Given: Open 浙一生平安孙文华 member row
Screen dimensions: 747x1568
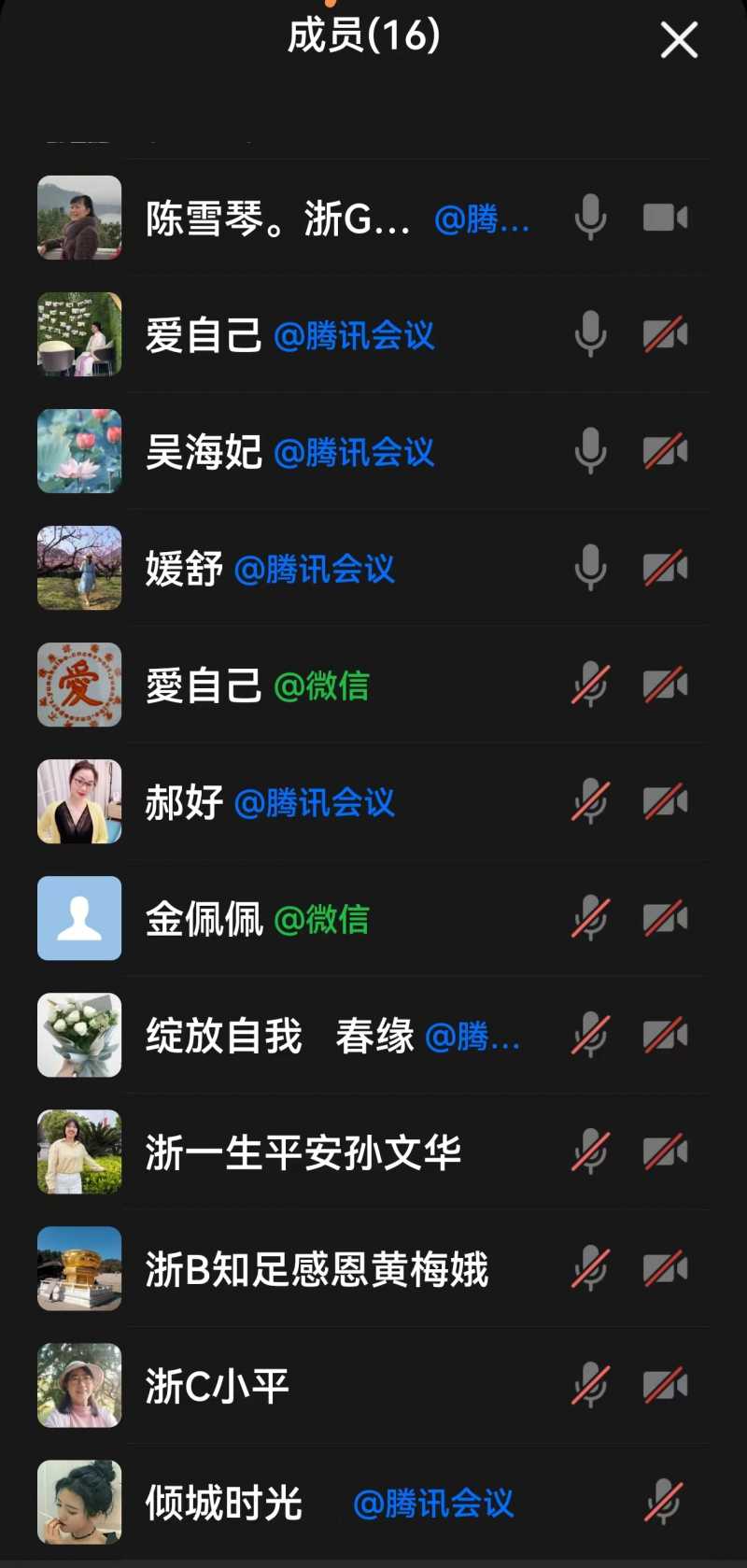Looking at the screenshot, I should 303,1152.
